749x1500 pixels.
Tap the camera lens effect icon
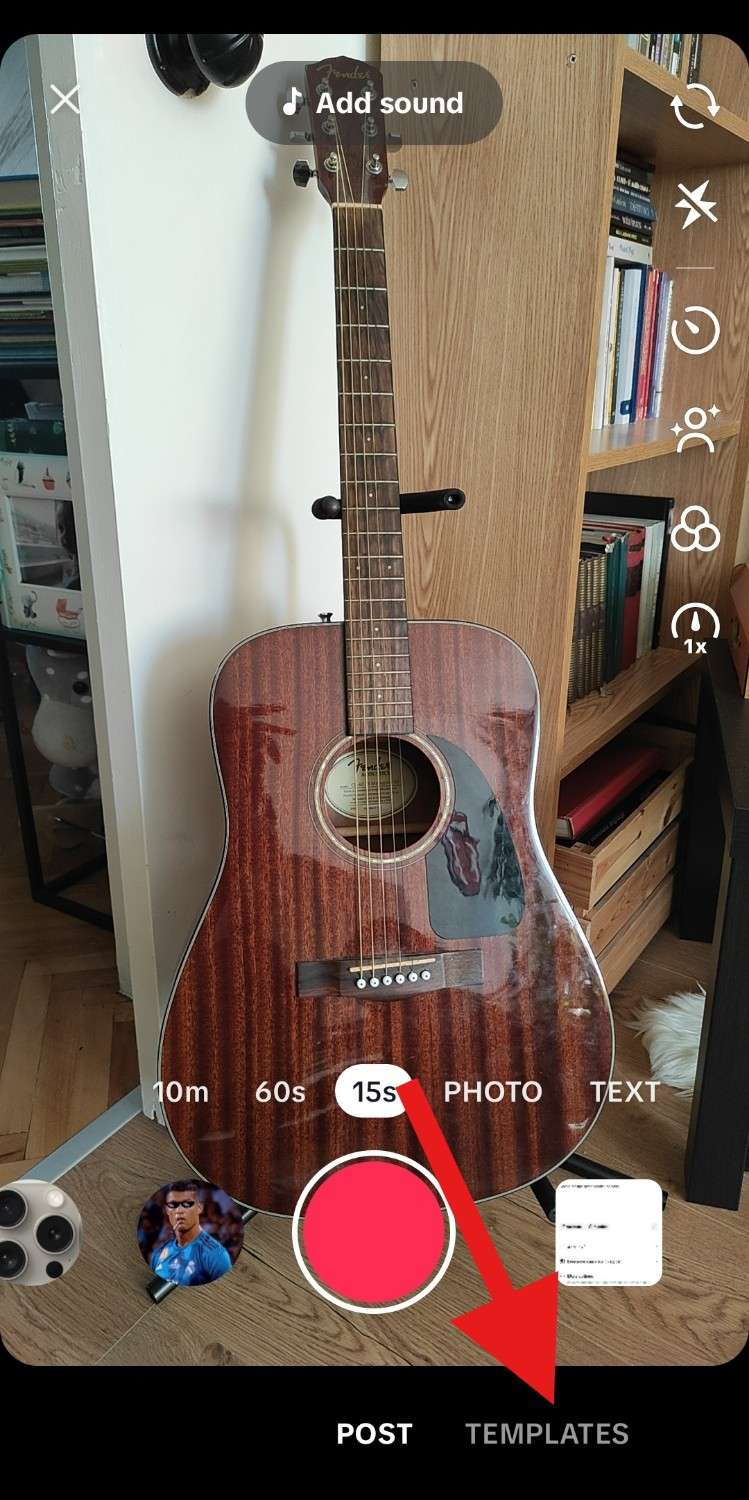click(x=35, y=1233)
